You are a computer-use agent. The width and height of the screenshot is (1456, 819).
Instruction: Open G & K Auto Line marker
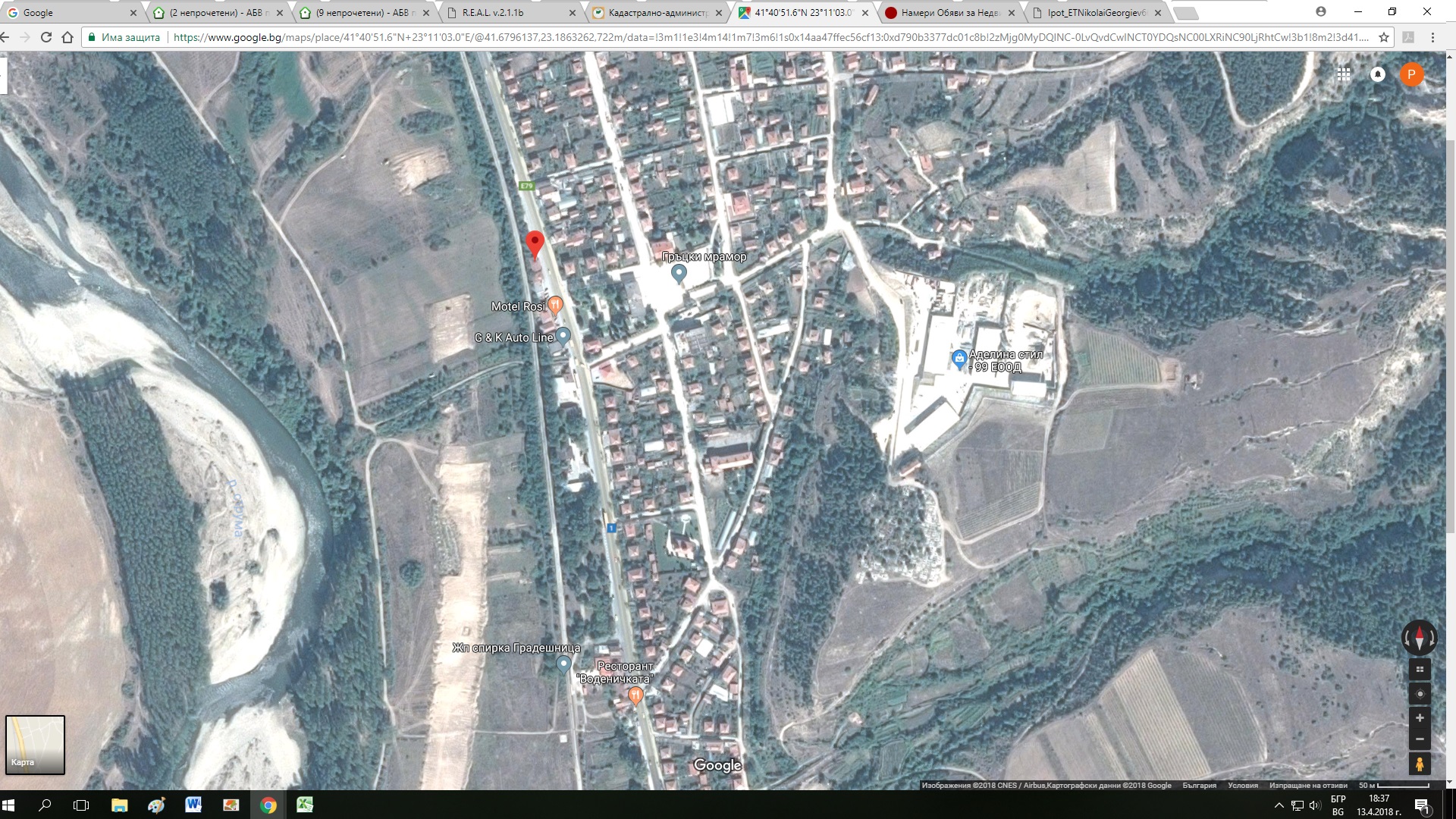point(563,336)
